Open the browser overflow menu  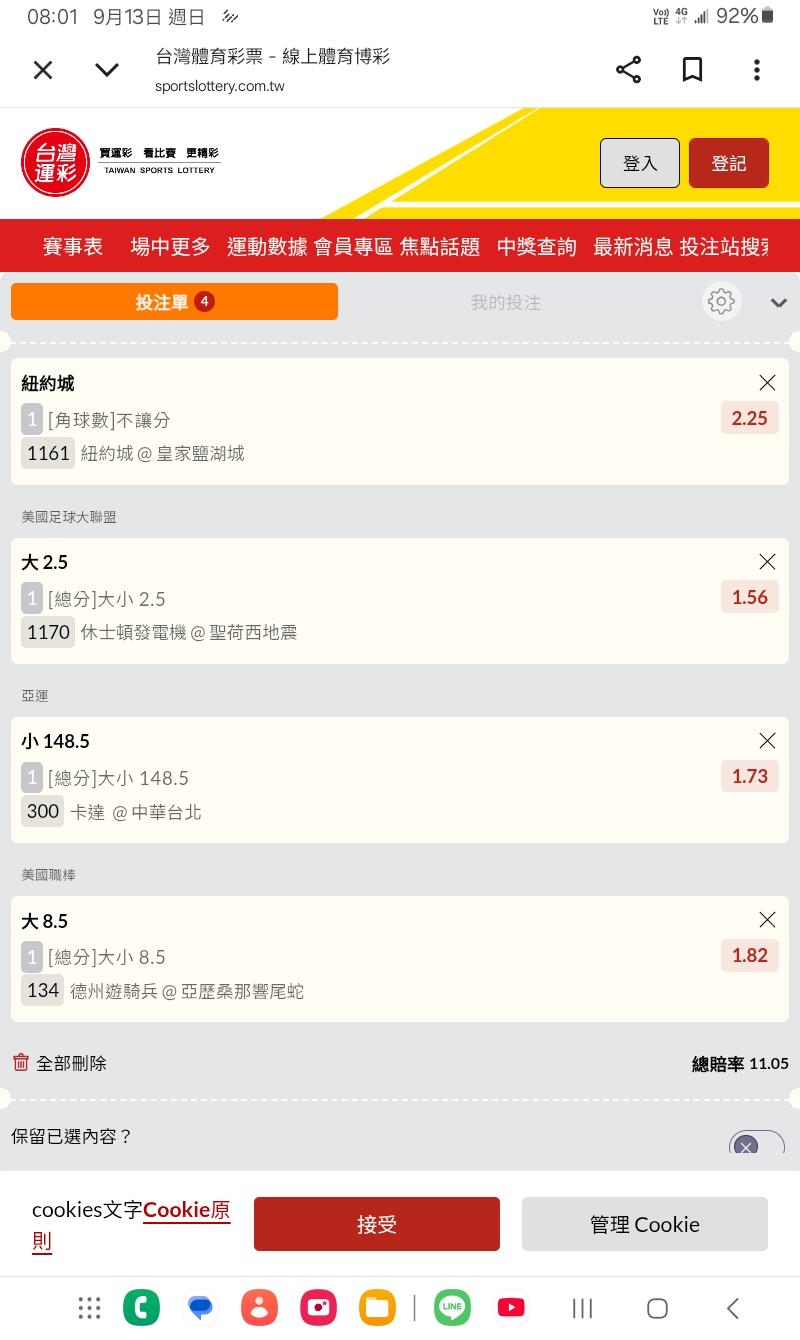[x=757, y=69]
